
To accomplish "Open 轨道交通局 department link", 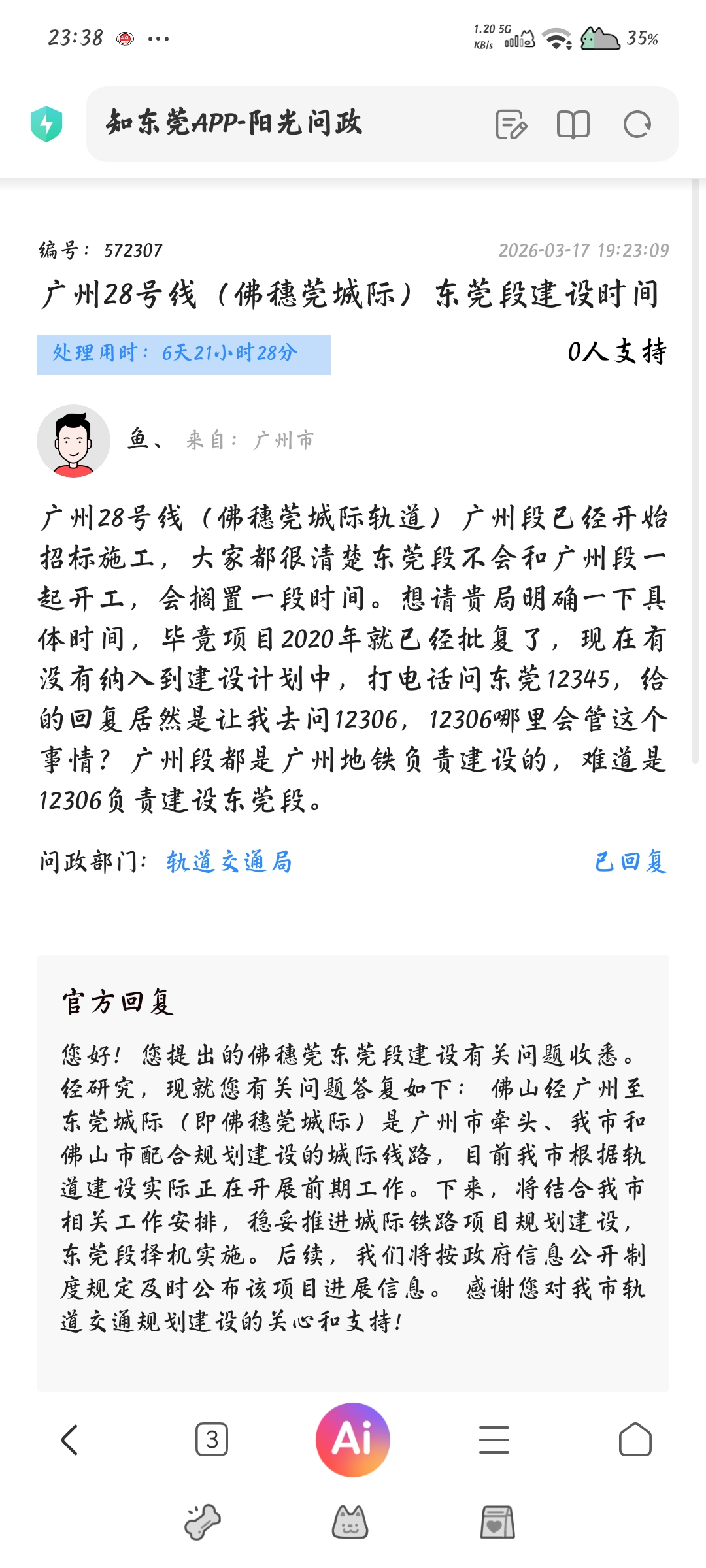I will [x=229, y=862].
